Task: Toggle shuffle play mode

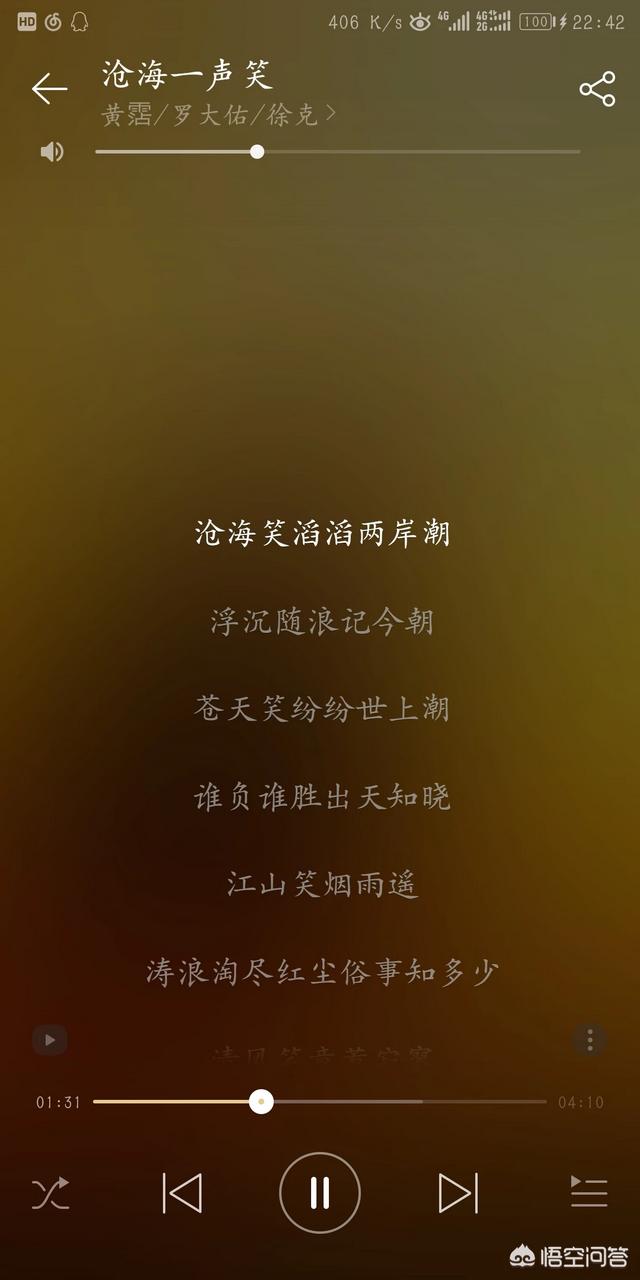Action: tap(50, 1193)
